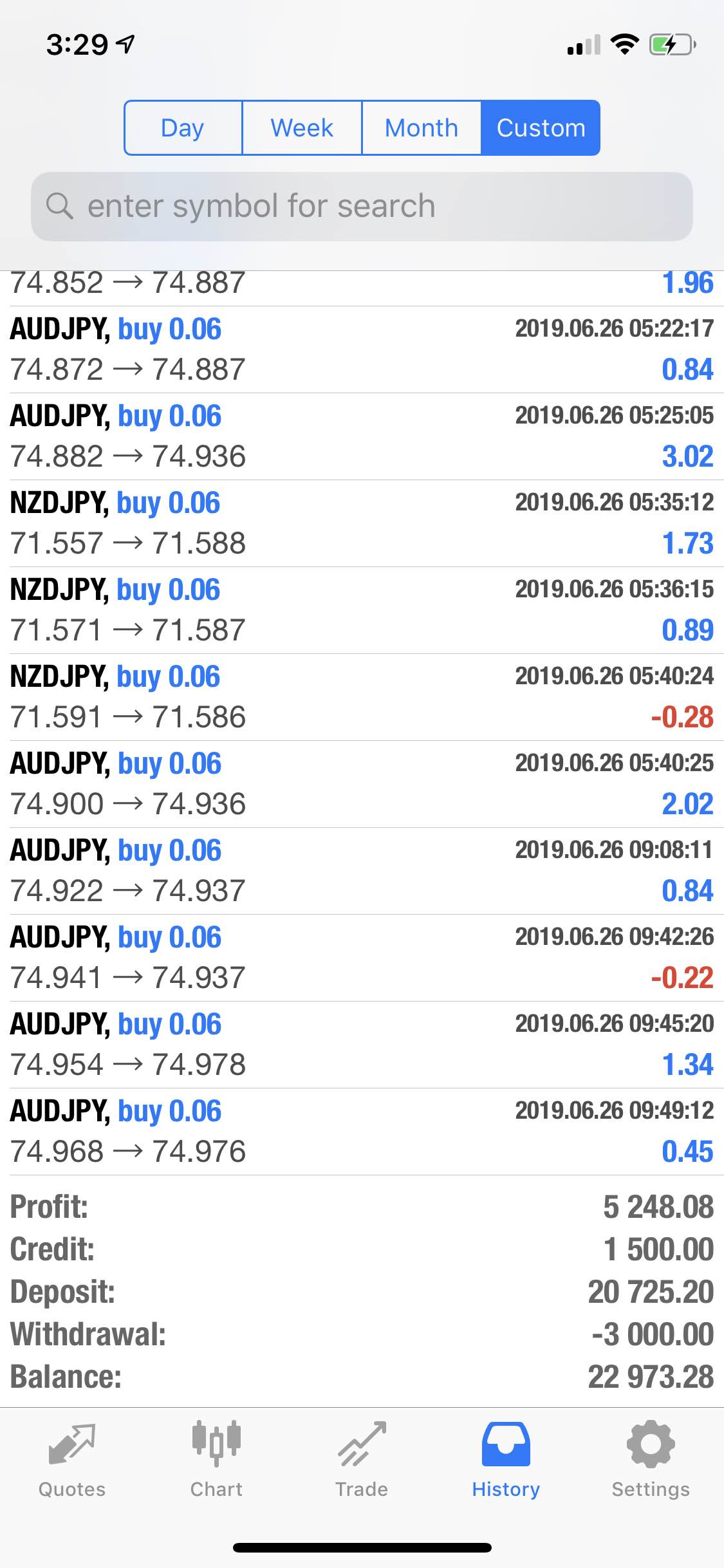Select the AUDJPY trade with -0.22 loss
The height and width of the screenshot is (1568, 724).
362,958
